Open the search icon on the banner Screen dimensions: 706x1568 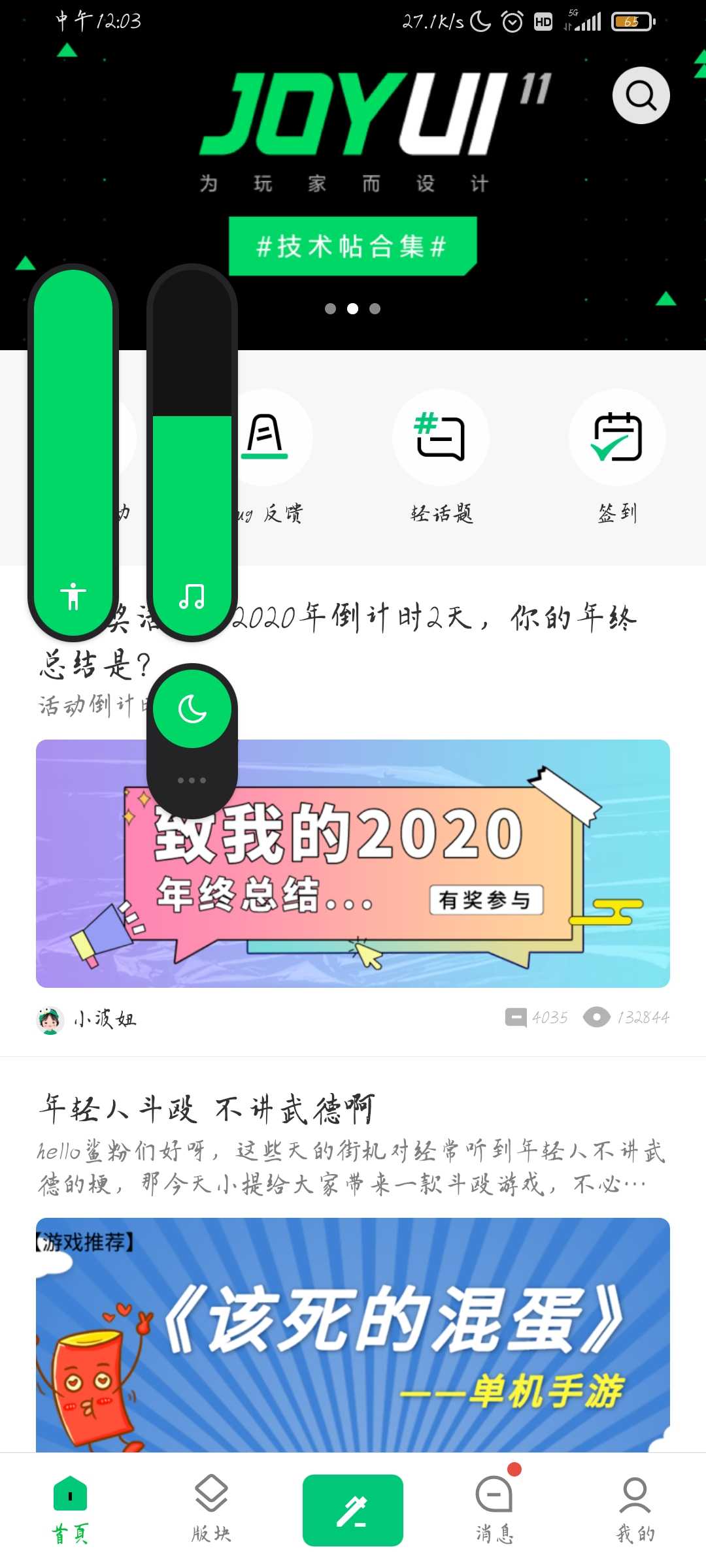tap(641, 95)
